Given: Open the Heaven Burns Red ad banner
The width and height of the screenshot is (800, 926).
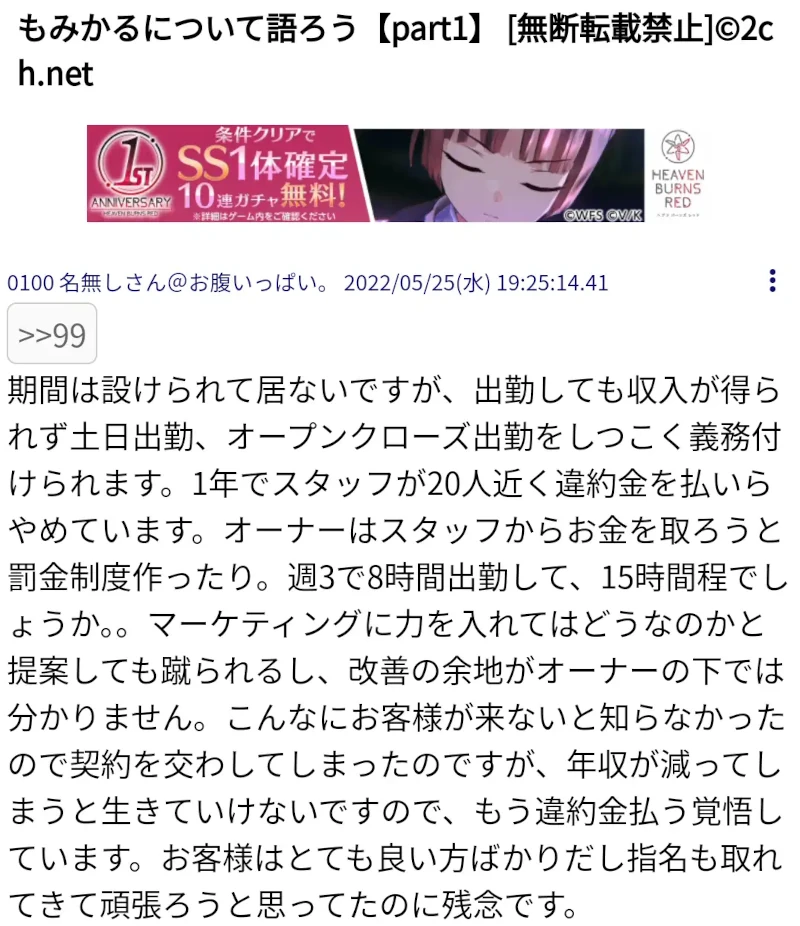Looking at the screenshot, I should 400,174.
